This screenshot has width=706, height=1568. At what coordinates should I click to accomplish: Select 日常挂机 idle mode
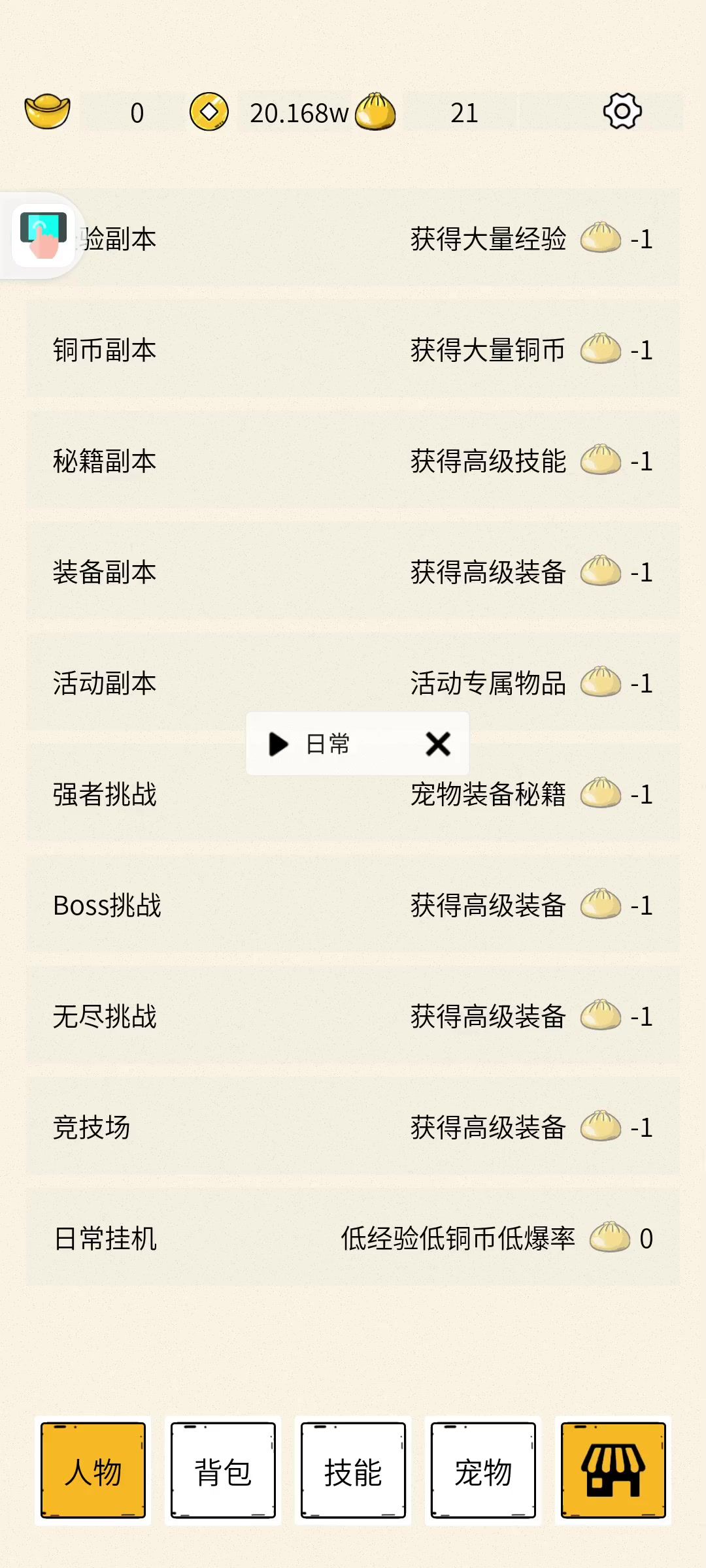point(353,1239)
